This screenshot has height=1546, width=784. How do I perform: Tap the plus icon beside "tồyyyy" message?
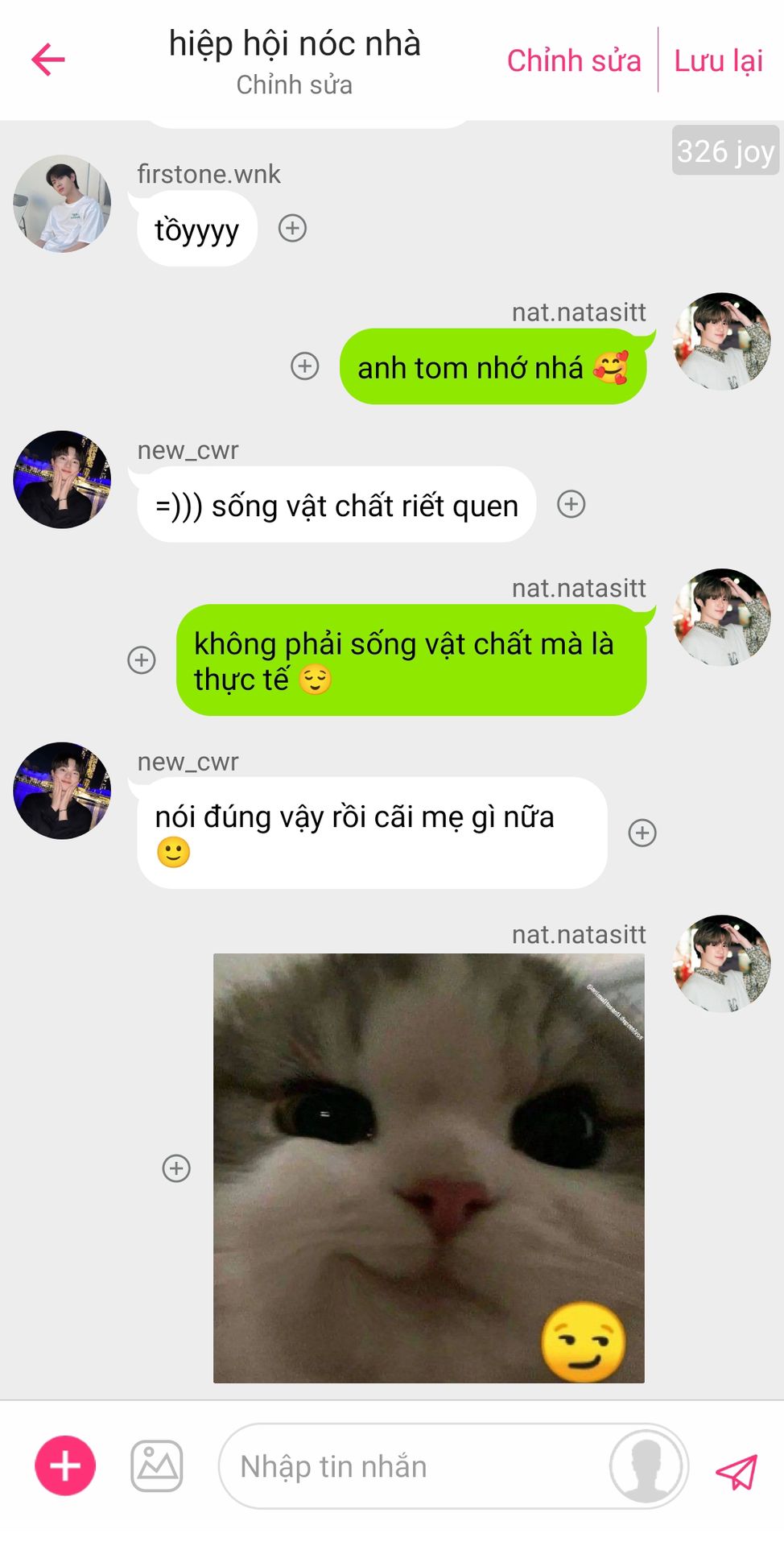(292, 229)
